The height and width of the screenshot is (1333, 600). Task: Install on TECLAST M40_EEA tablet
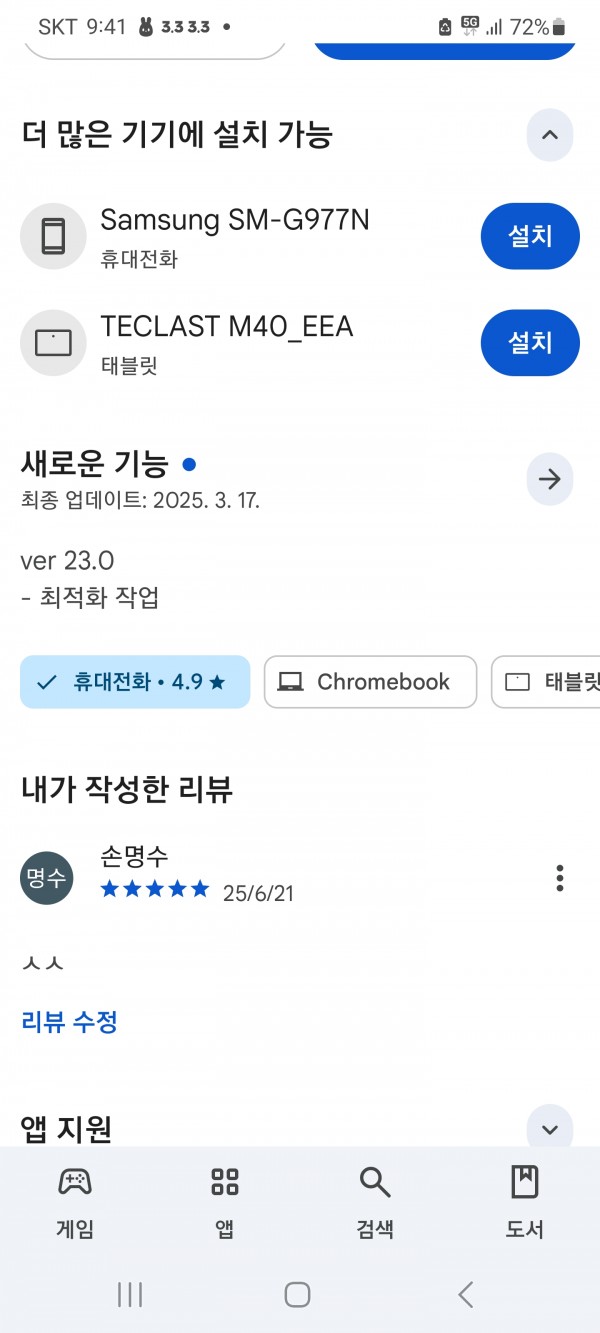[x=530, y=342]
